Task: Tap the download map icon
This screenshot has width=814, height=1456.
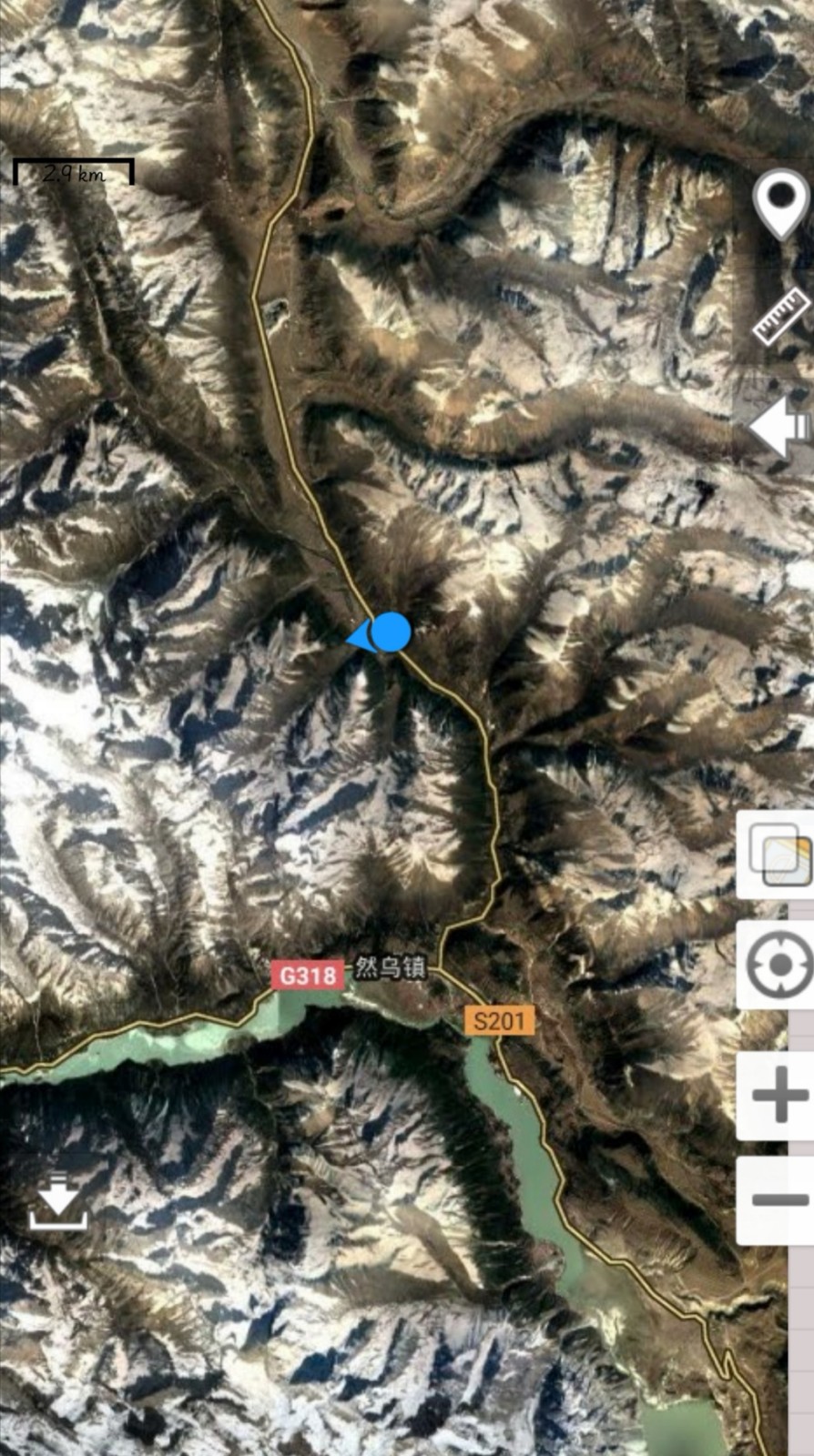Action: 59,1201
